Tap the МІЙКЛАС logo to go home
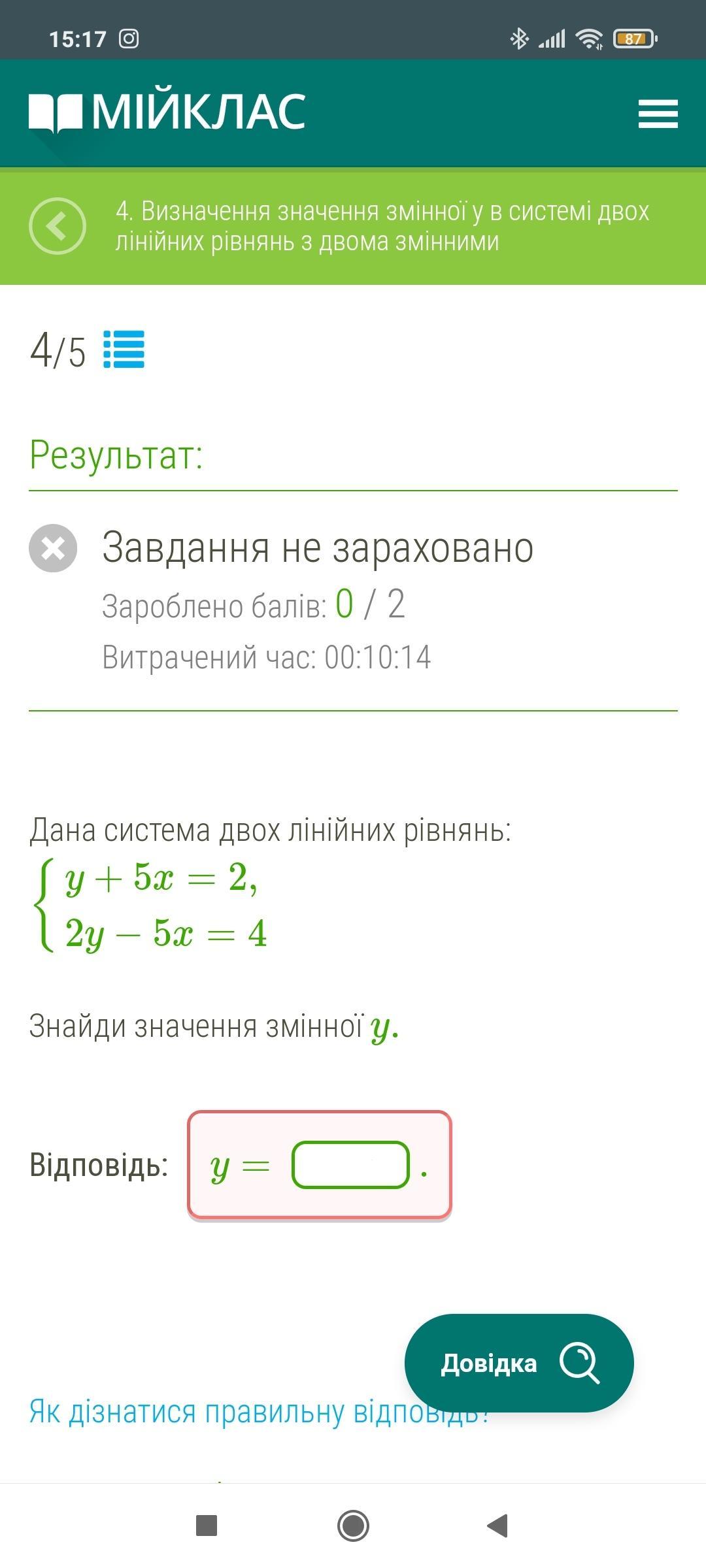706x1568 pixels. (x=167, y=112)
